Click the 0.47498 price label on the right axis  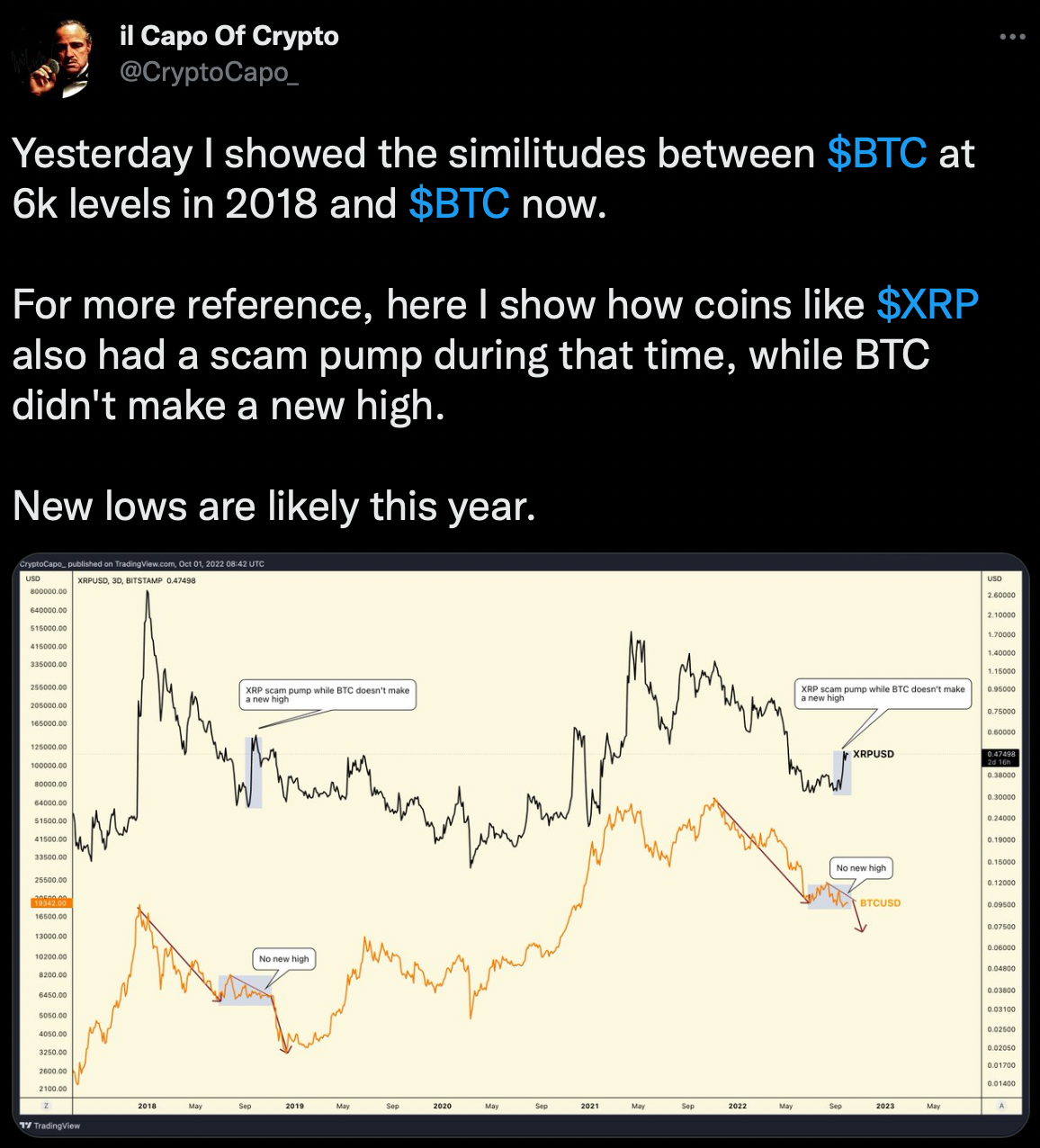click(x=1001, y=755)
